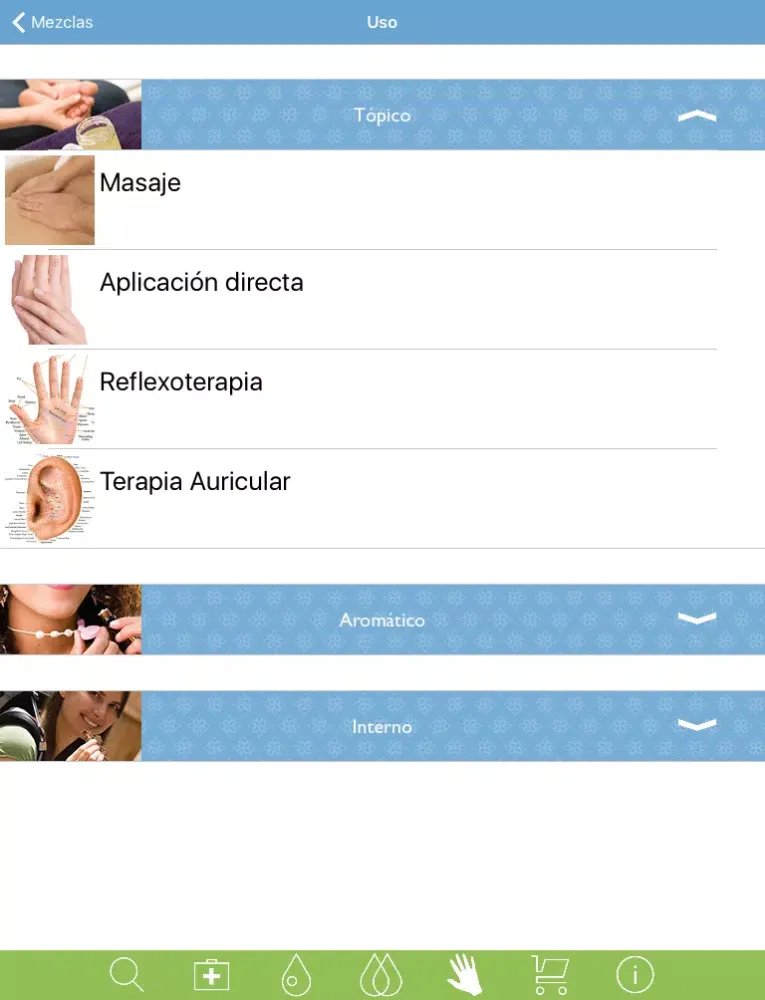Viewport: 765px width, 1000px height.
Task: Open the shopping cart tab
Action: [549, 974]
